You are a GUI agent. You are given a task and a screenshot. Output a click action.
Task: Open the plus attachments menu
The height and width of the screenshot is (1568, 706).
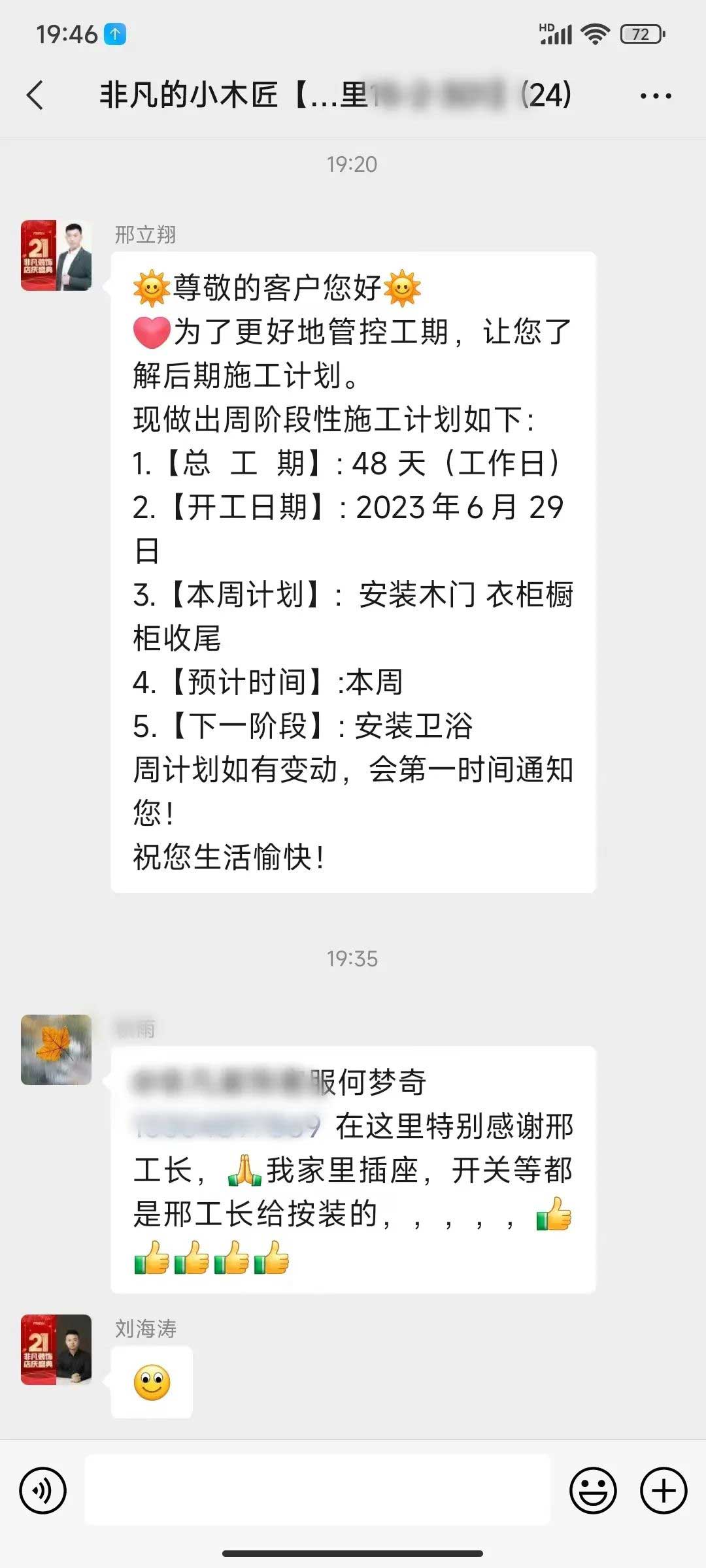click(x=664, y=1490)
